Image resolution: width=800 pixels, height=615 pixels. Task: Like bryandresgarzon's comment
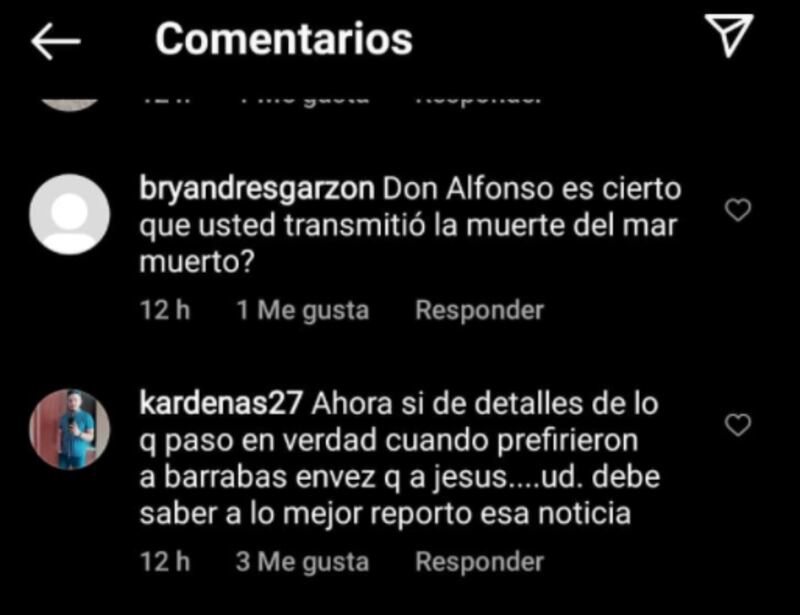(x=737, y=210)
